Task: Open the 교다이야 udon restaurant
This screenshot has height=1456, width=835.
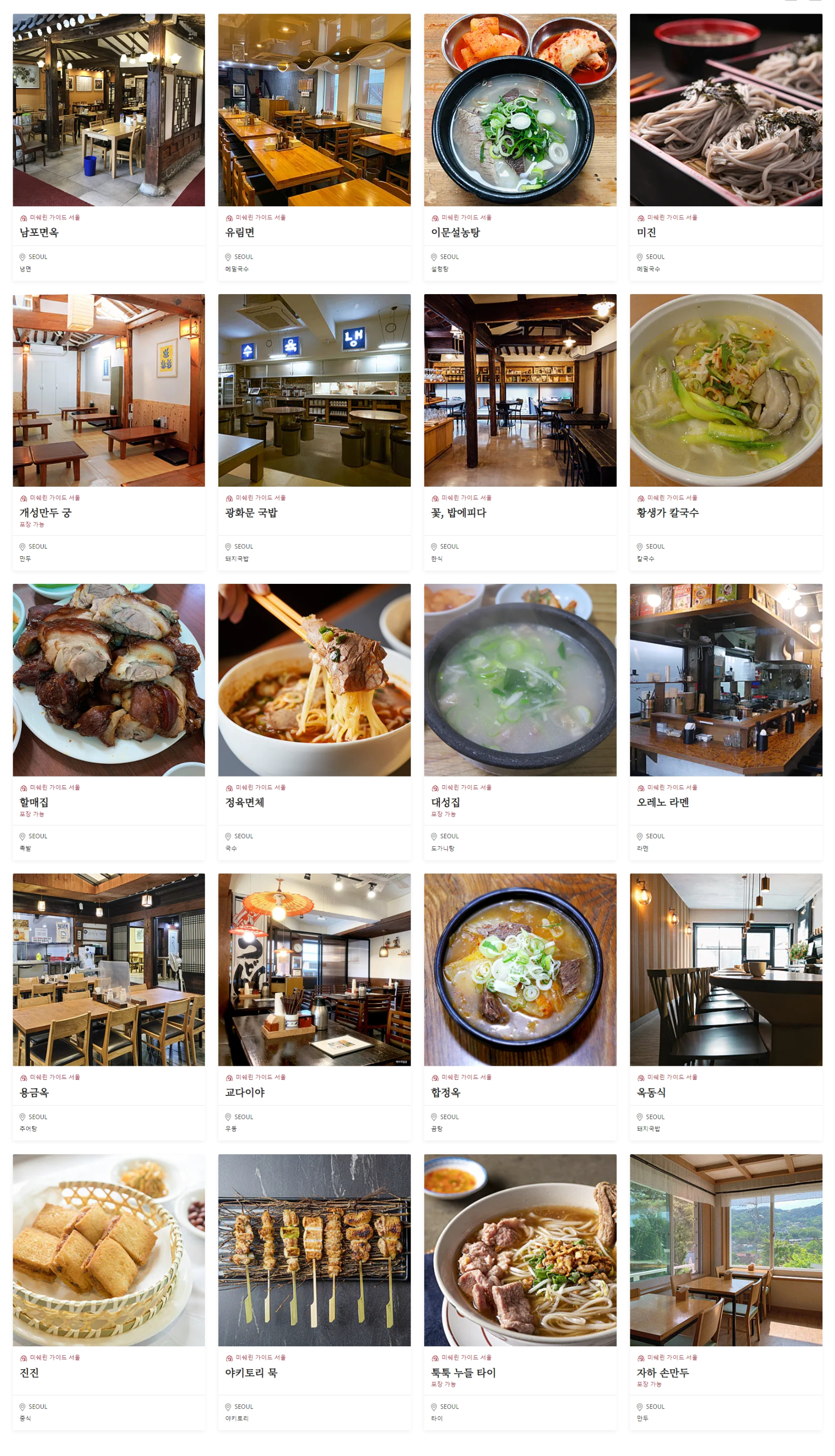Action: 245,1092
